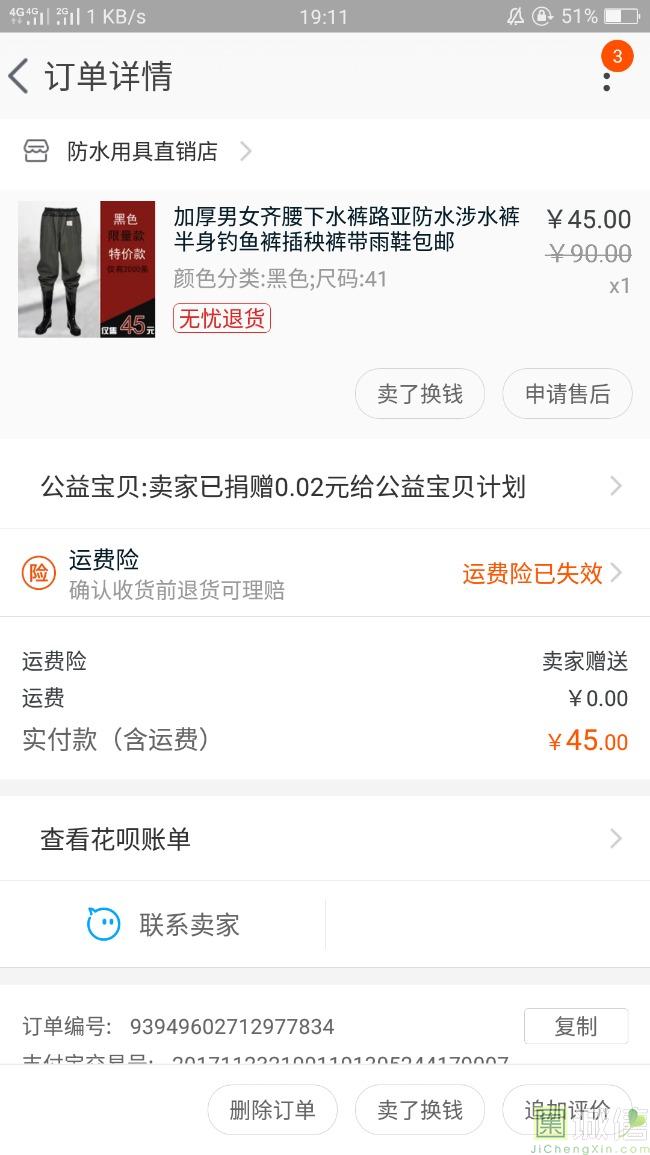Image resolution: width=650 pixels, height=1155 pixels.
Task: Open the 公益宝贝 donation details row
Action: pyautogui.click(x=325, y=487)
